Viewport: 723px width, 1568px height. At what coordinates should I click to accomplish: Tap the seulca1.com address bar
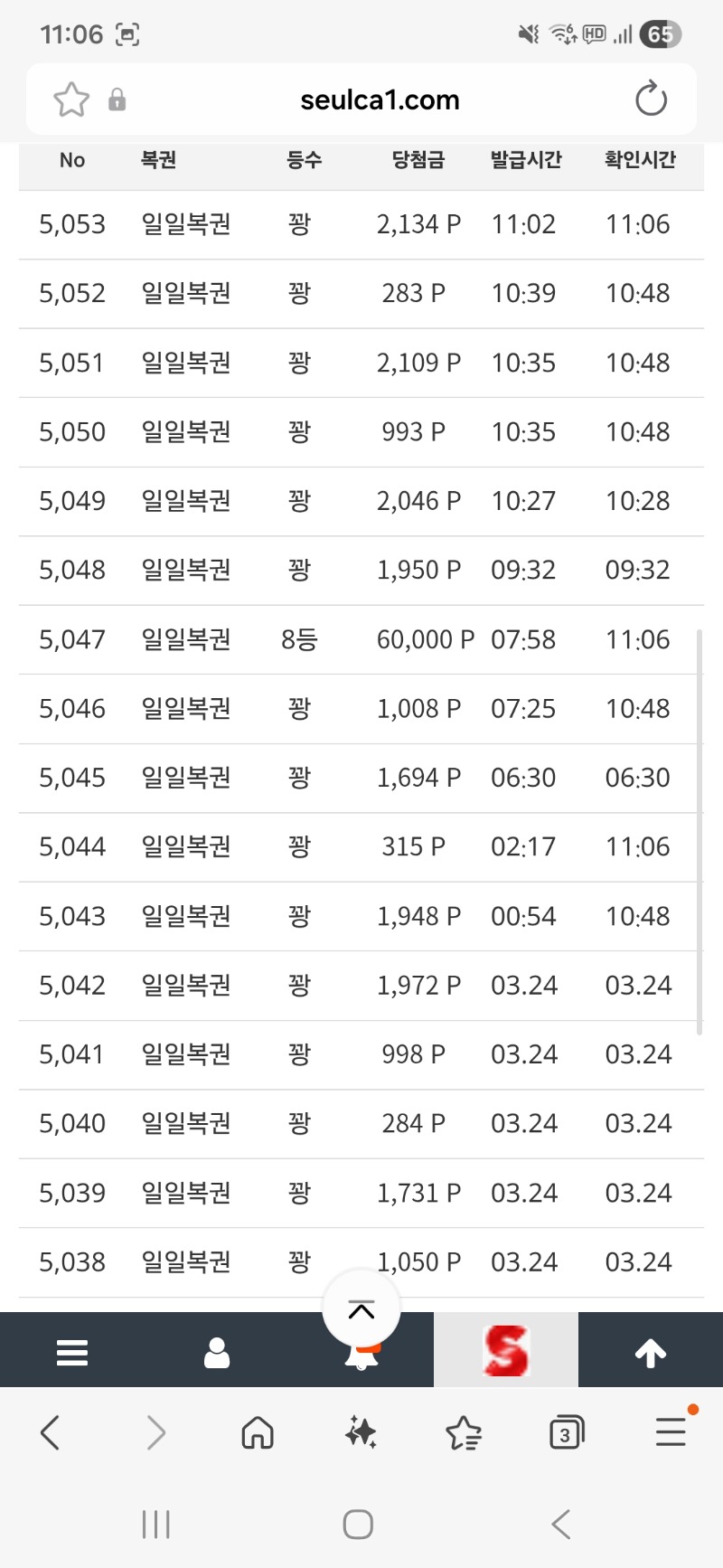380,99
